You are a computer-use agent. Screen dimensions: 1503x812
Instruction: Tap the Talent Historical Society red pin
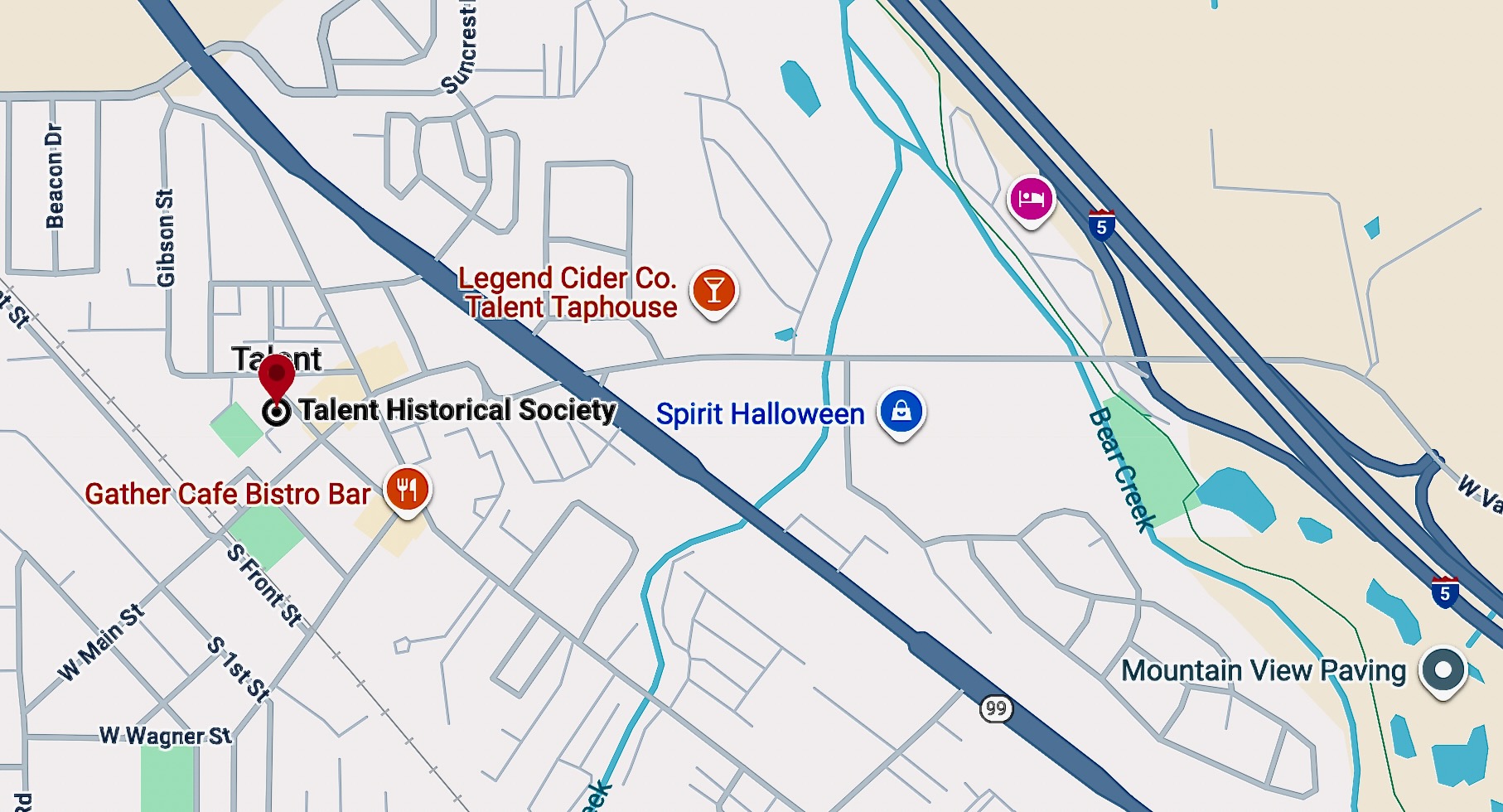click(x=277, y=376)
